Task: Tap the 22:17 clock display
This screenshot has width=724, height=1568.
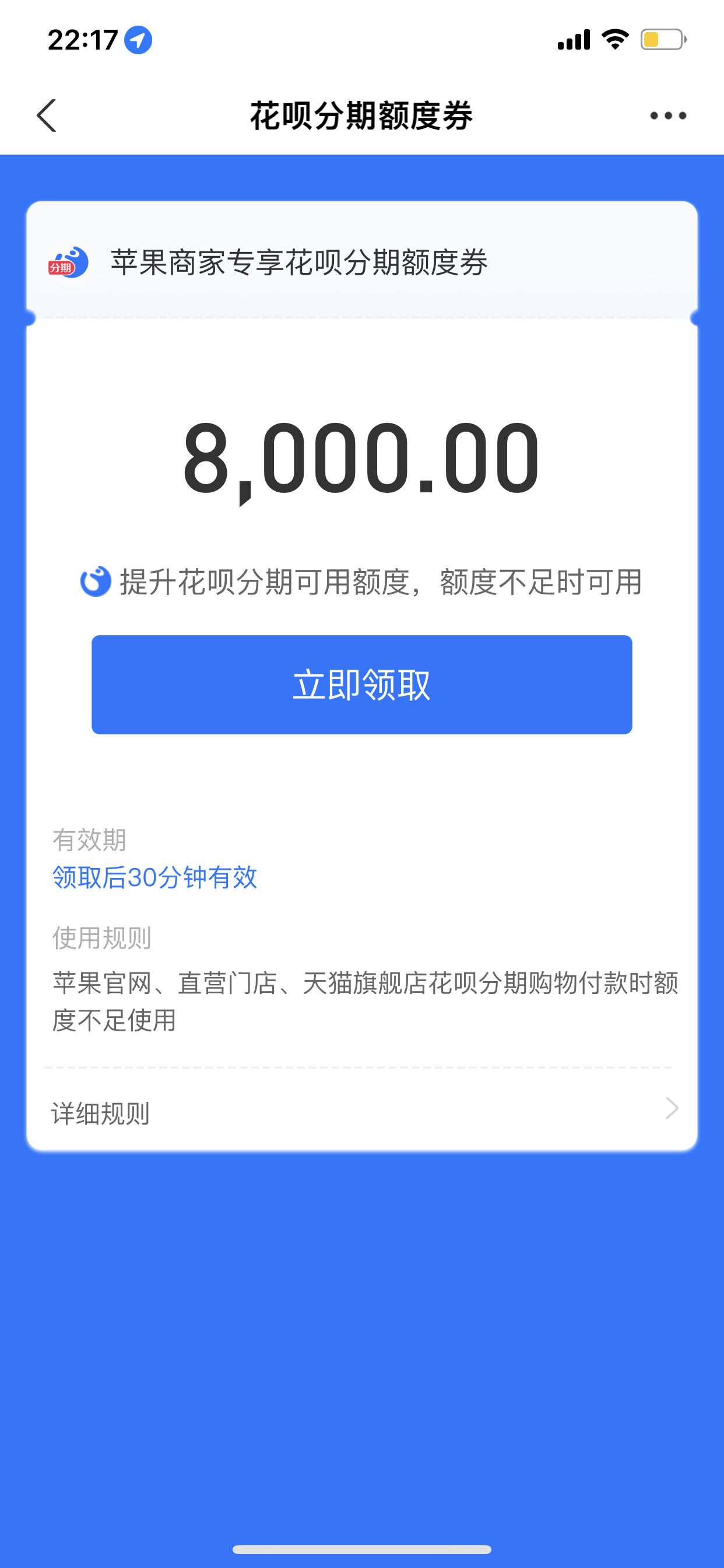Action: click(82, 38)
